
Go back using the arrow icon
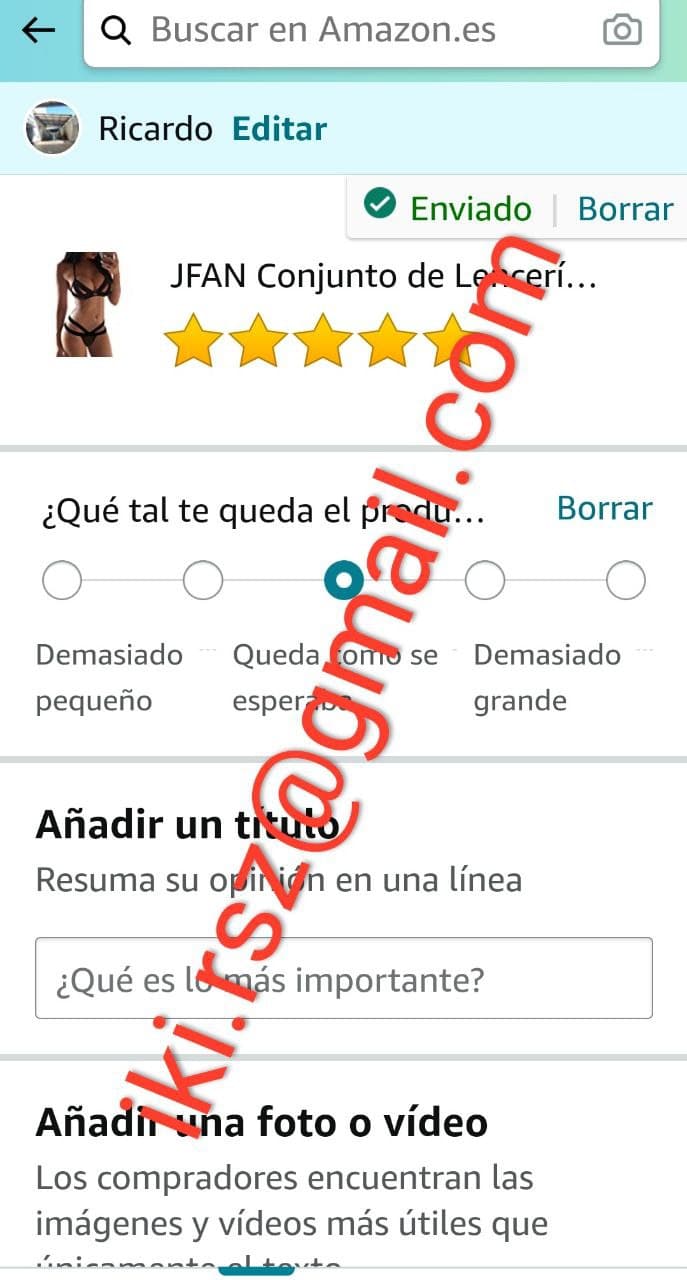[x=38, y=30]
